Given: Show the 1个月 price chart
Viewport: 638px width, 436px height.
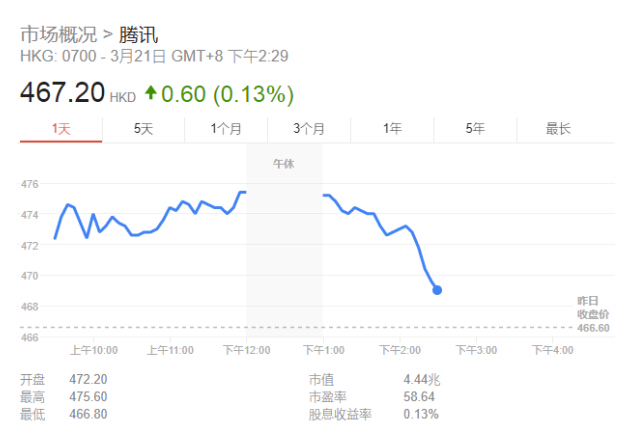Looking at the screenshot, I should [226, 128].
